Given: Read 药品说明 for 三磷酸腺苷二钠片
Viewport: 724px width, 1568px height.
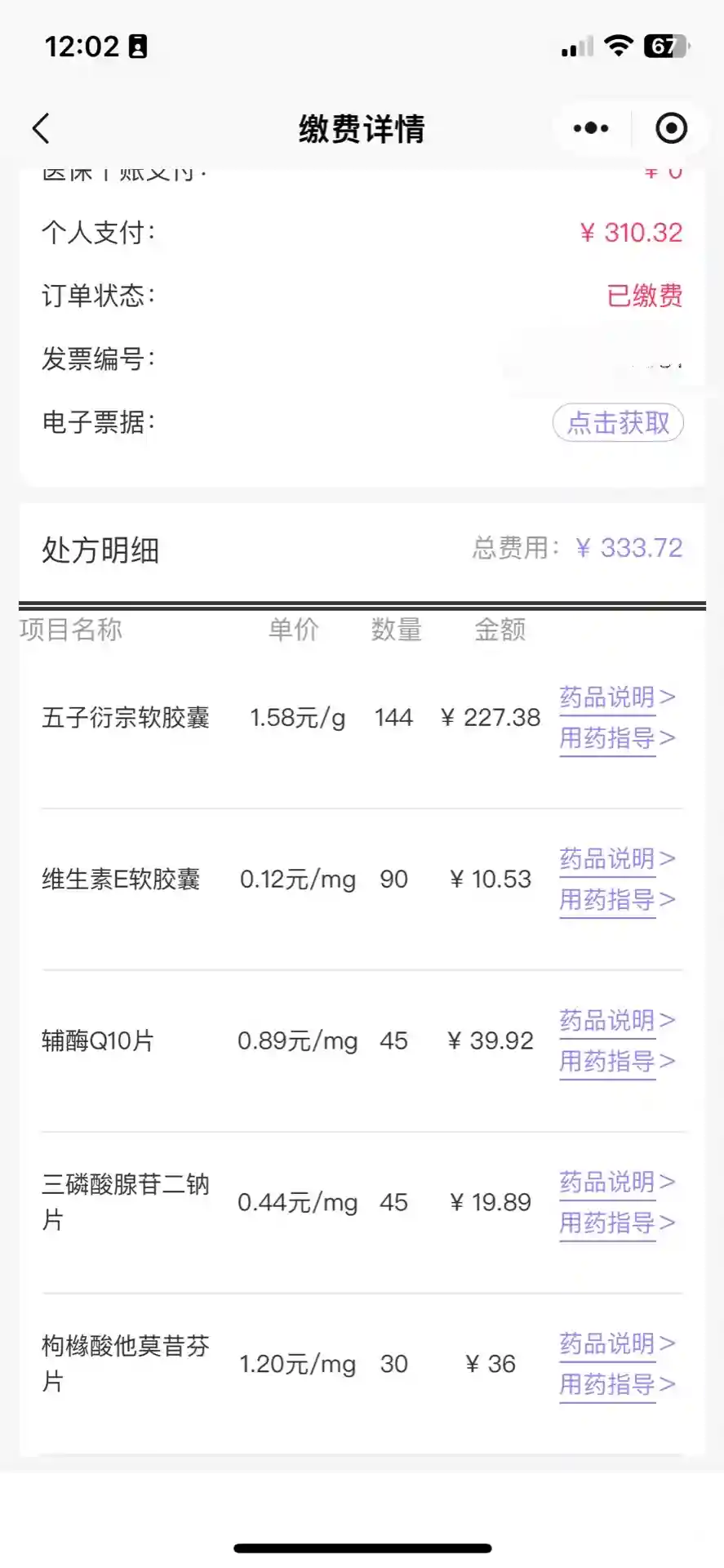Looking at the screenshot, I should tap(616, 1183).
